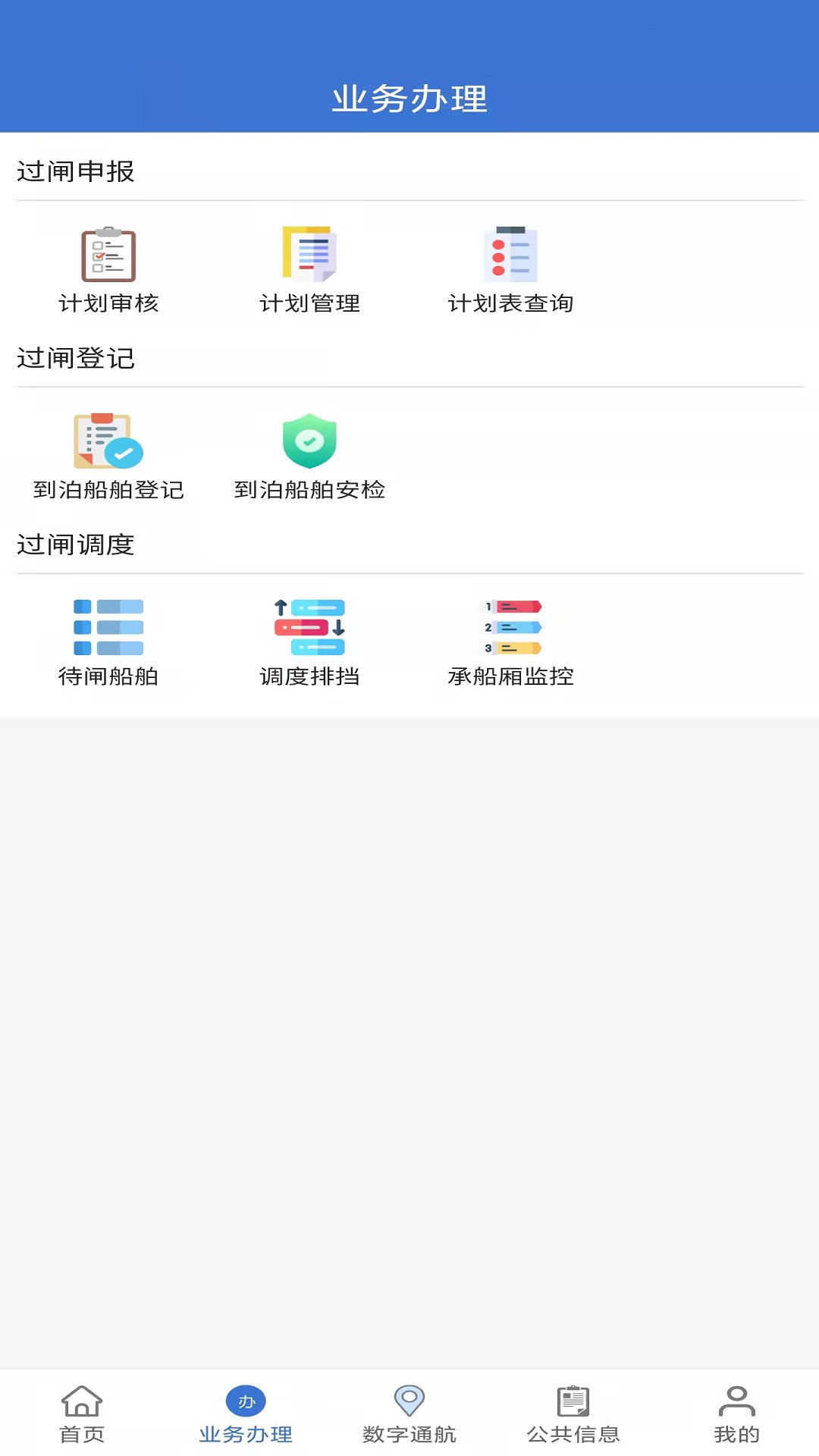The image size is (819, 1456).
Task: Click the 计划审核 text label
Action: pos(109,303)
